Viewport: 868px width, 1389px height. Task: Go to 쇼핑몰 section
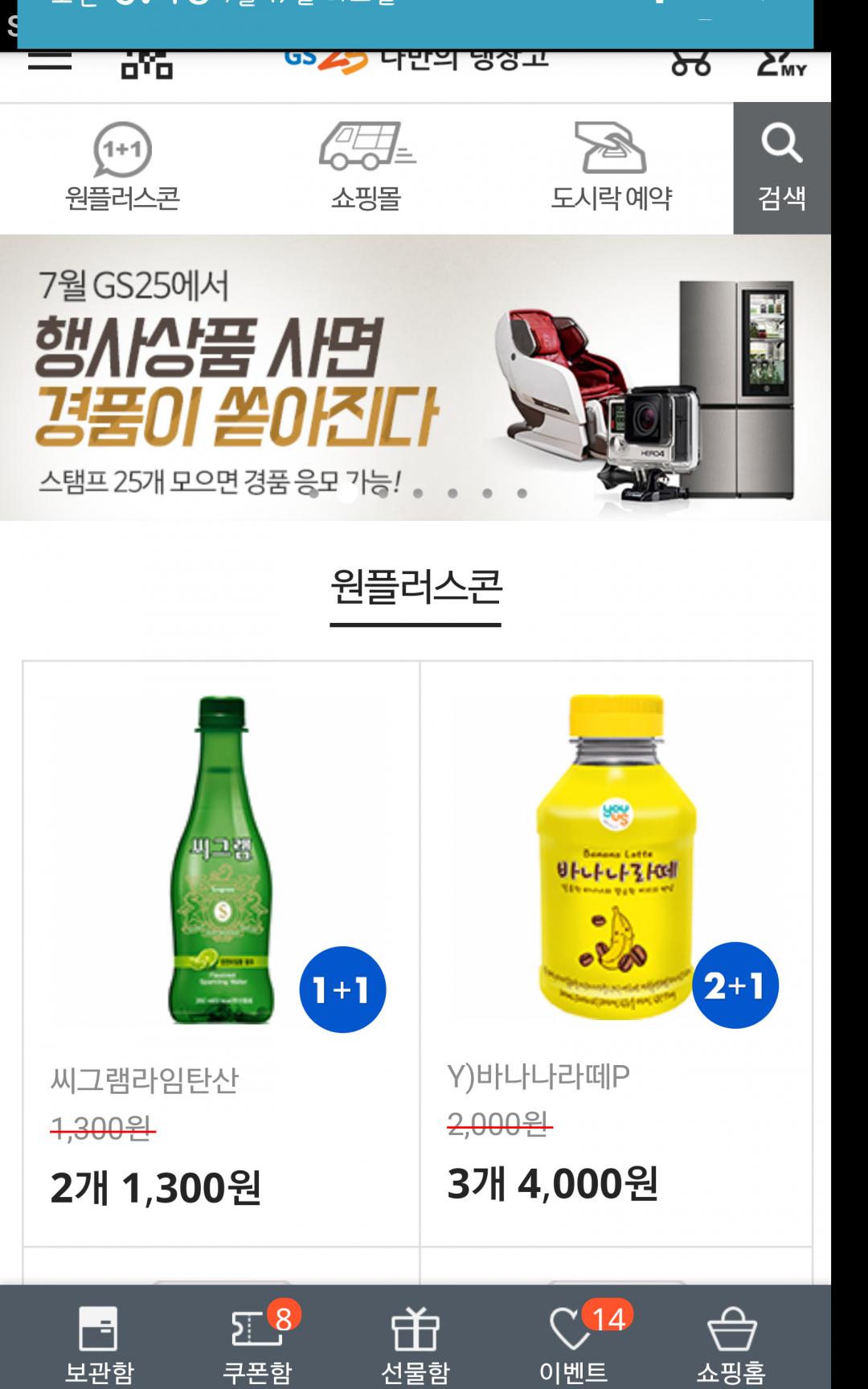(366, 168)
